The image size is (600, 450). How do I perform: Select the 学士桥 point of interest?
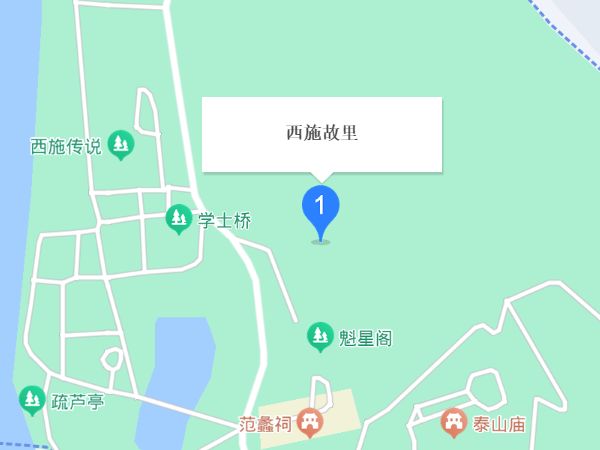coord(179,219)
